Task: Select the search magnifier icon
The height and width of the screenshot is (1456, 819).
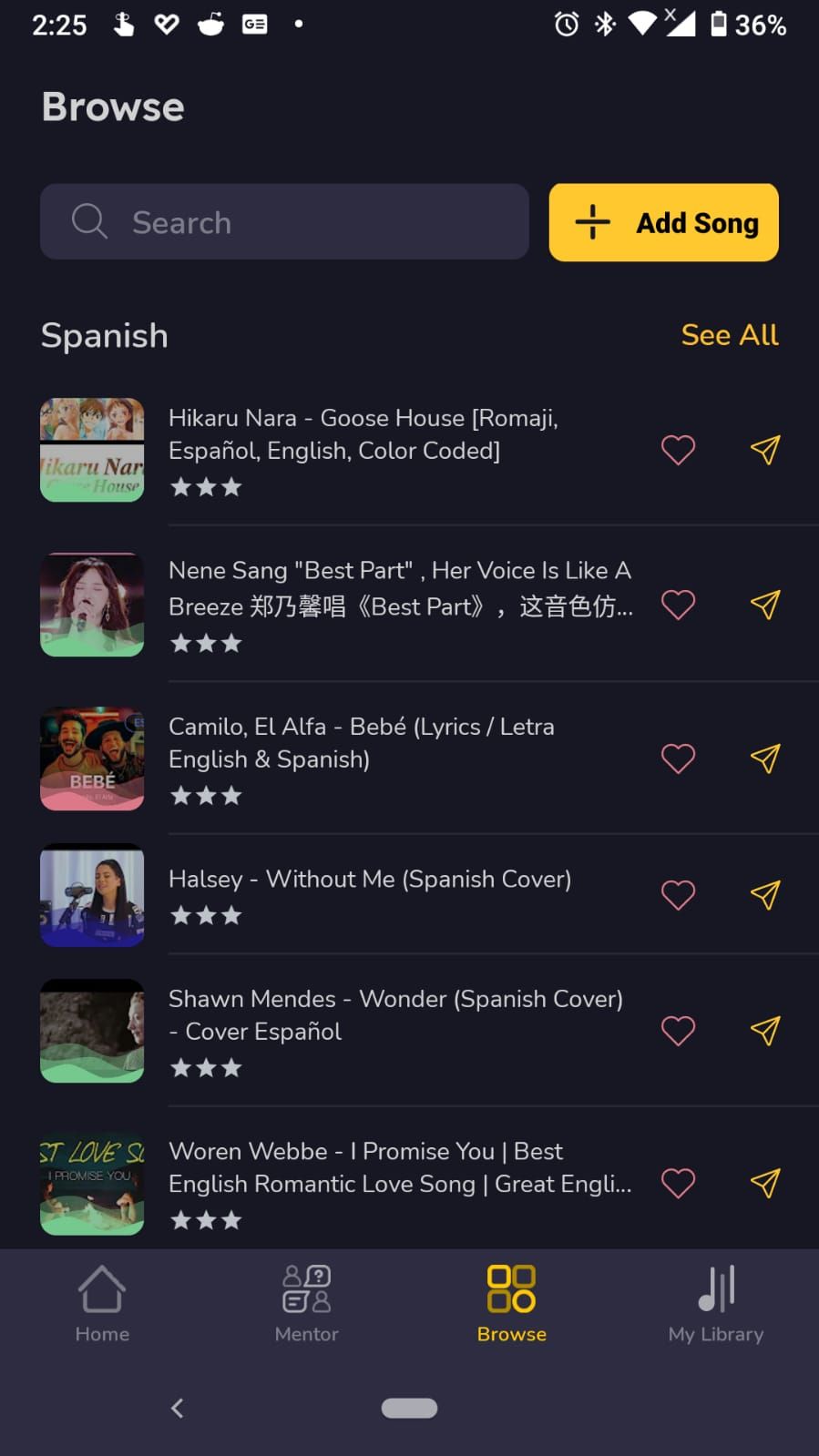Action: point(88,221)
